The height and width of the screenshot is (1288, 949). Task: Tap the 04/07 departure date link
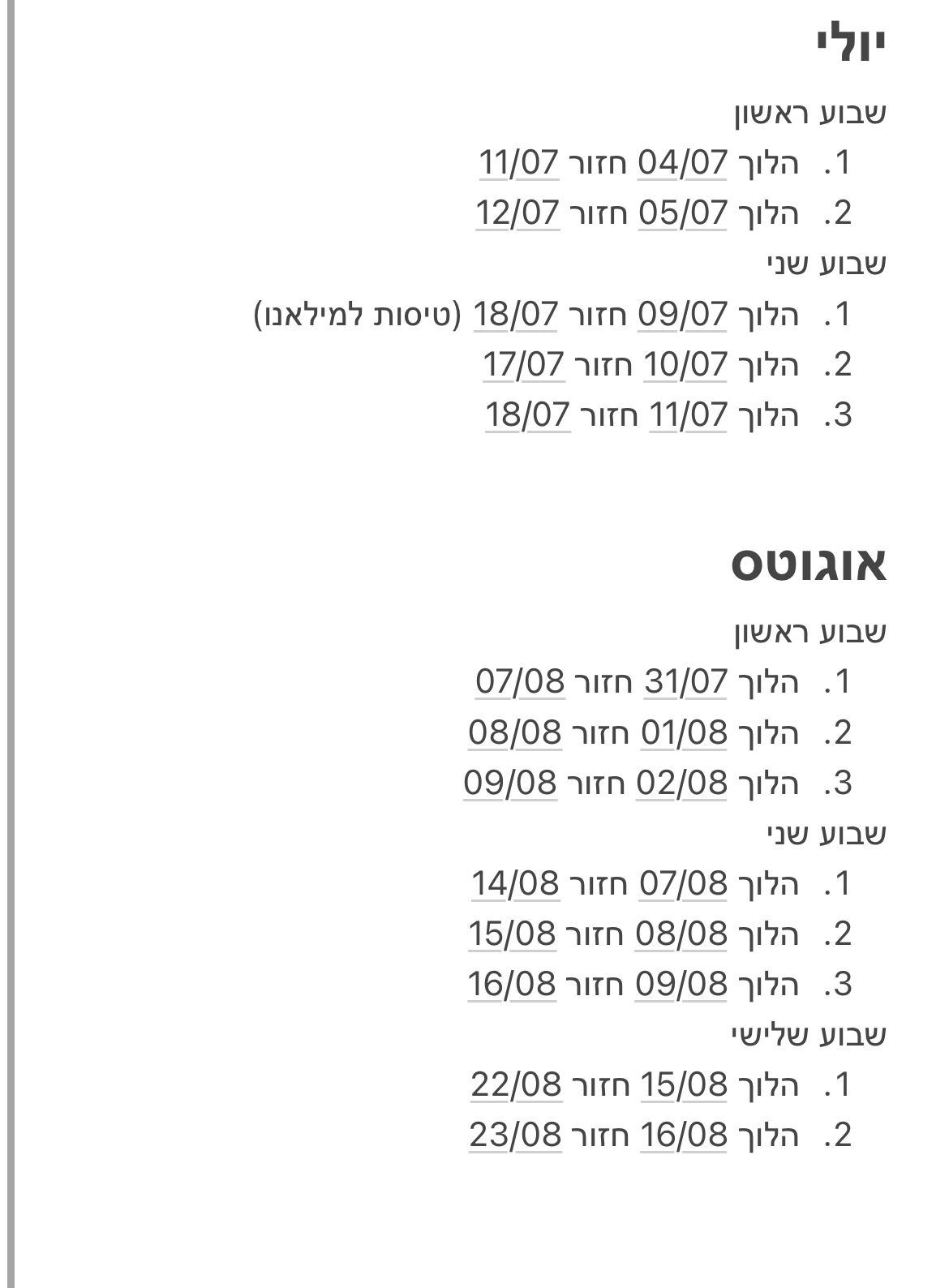tap(683, 162)
